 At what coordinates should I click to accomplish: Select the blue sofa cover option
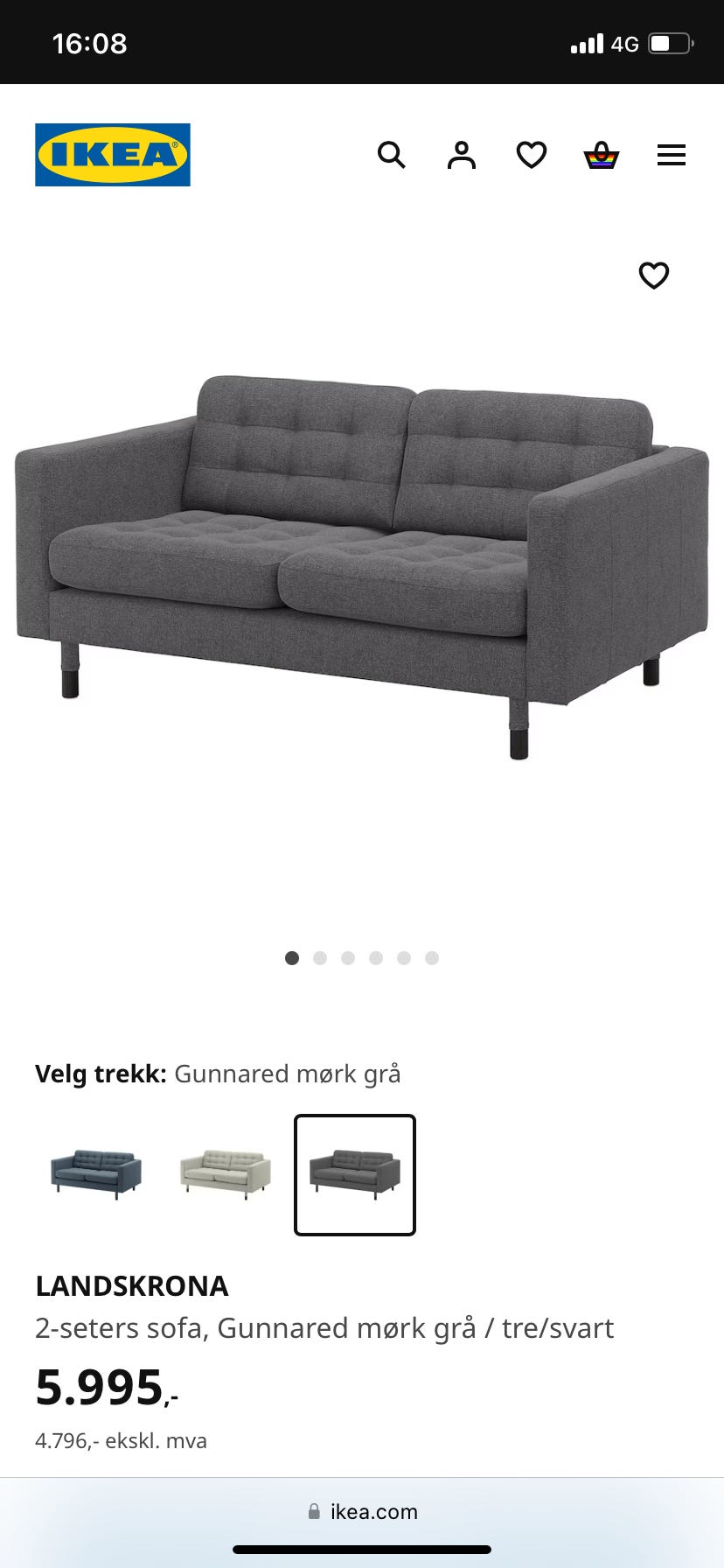96,1174
